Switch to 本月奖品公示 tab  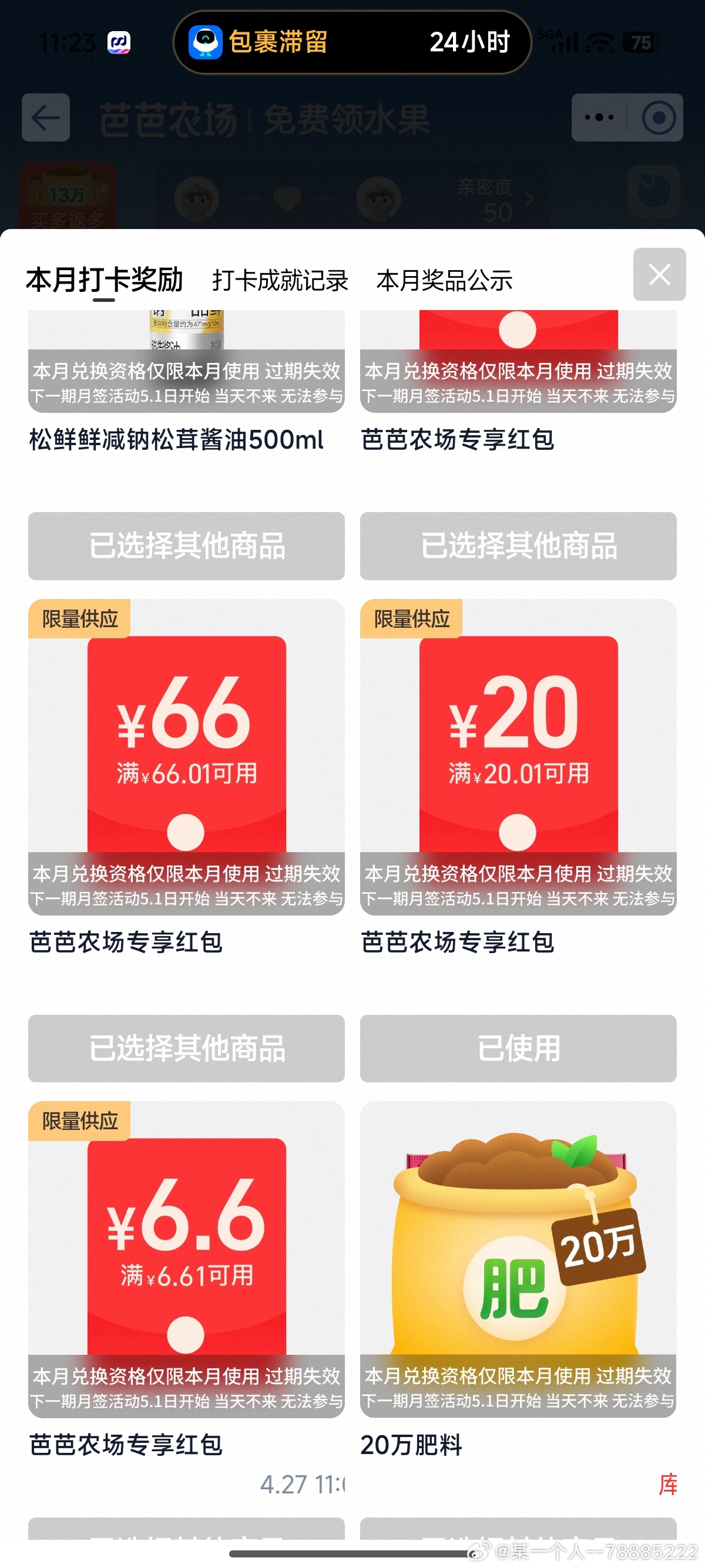pos(444,281)
